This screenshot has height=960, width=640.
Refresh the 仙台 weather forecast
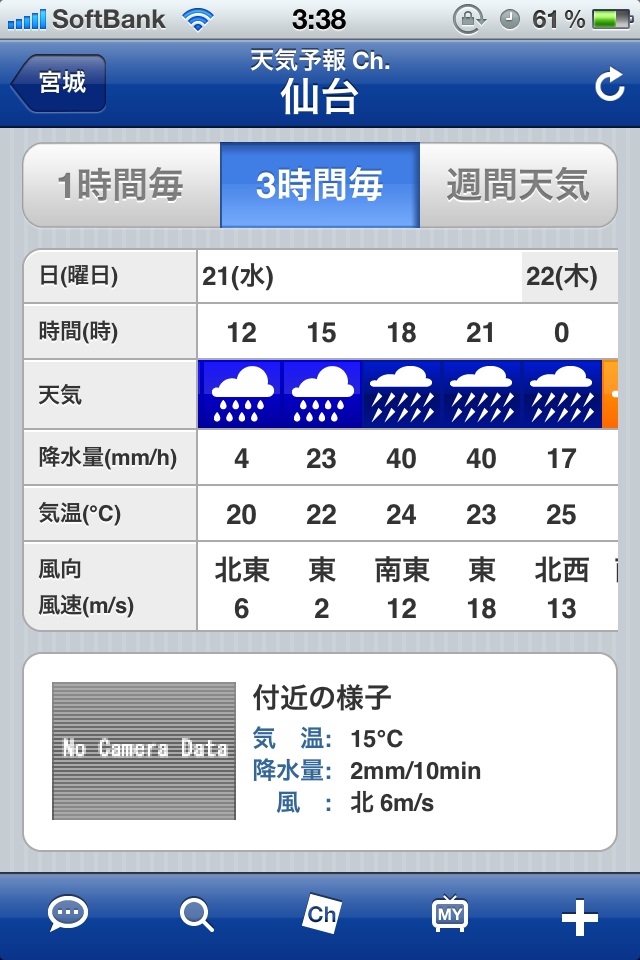(x=609, y=86)
